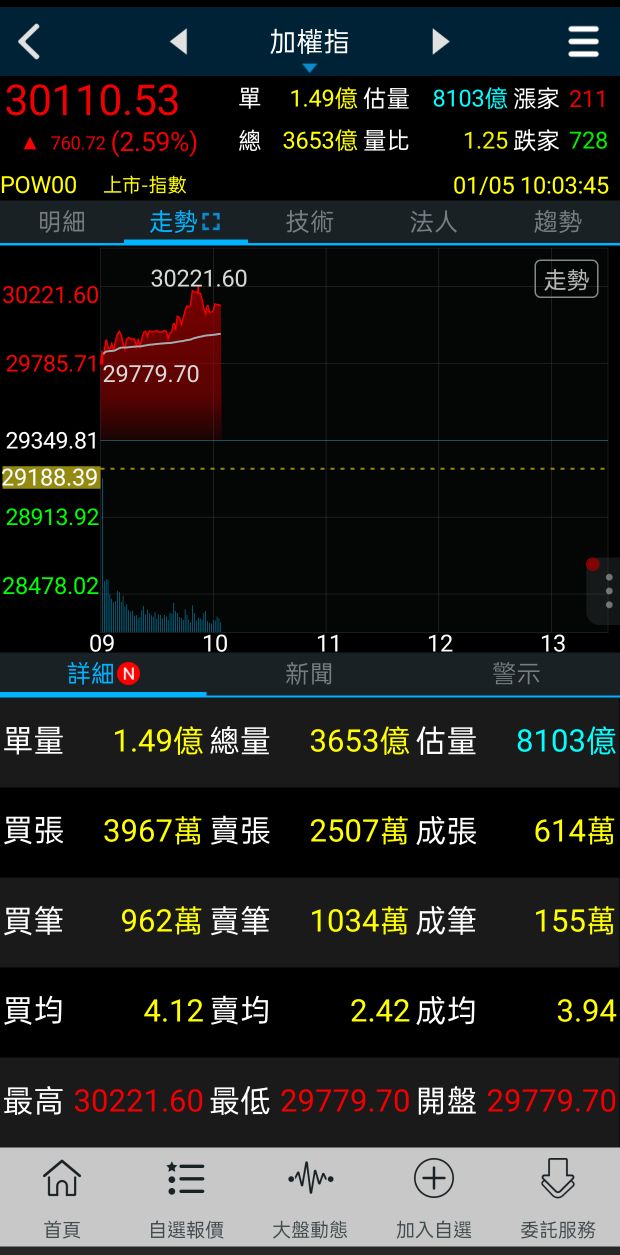
Task: Select the 走勢 tab
Action: [185, 222]
